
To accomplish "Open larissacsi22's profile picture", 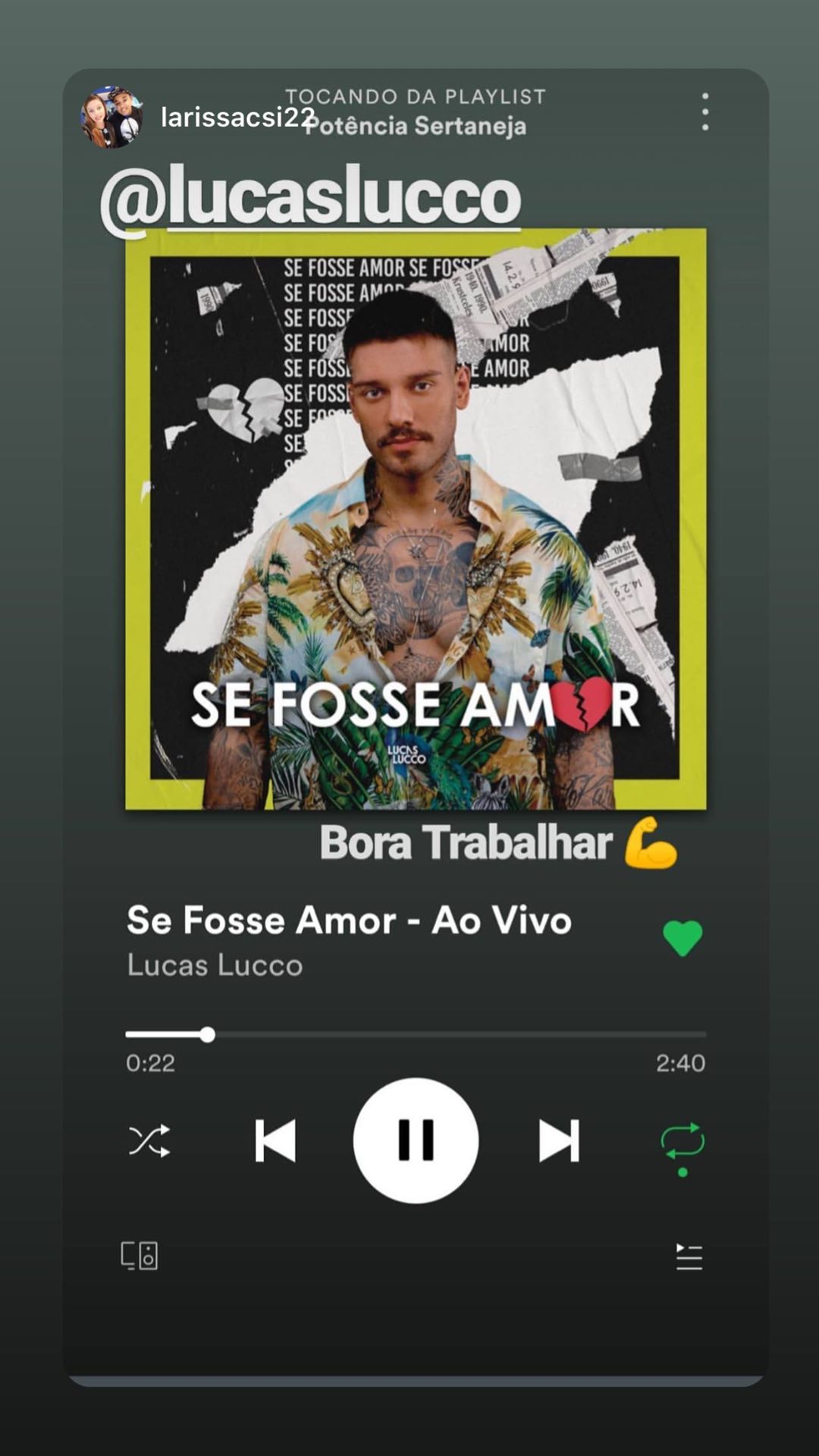I will coord(111,117).
